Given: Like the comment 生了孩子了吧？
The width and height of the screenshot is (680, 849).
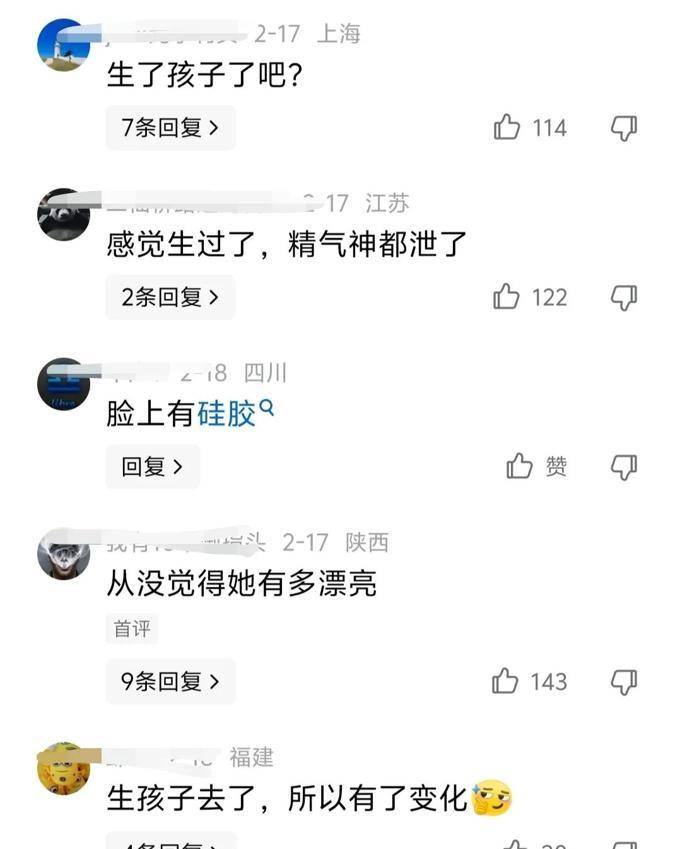Looking at the screenshot, I should (x=508, y=128).
